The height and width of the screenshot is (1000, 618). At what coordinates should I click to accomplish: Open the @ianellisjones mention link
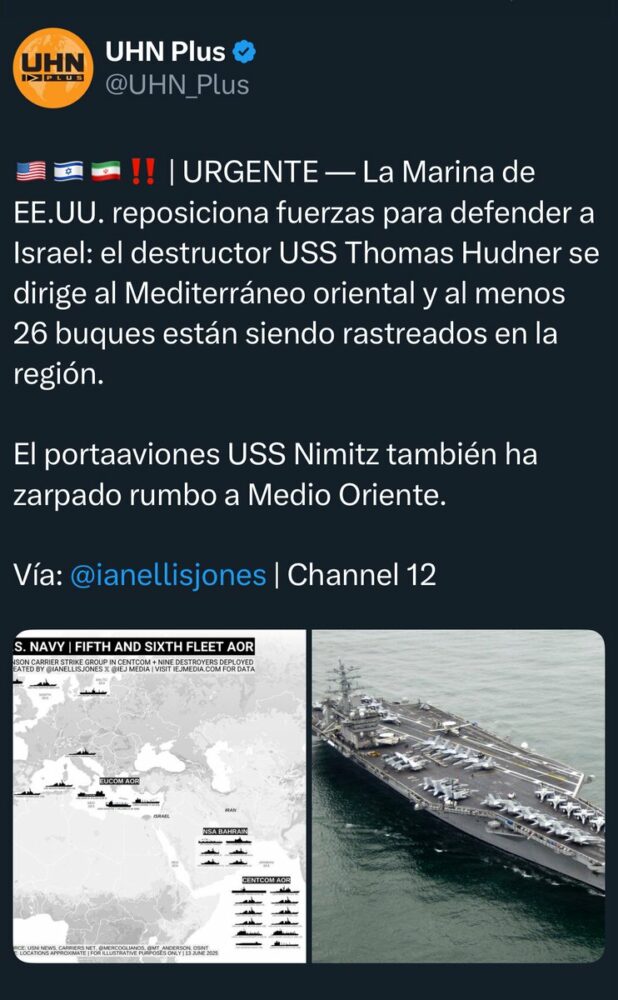pos(168,575)
